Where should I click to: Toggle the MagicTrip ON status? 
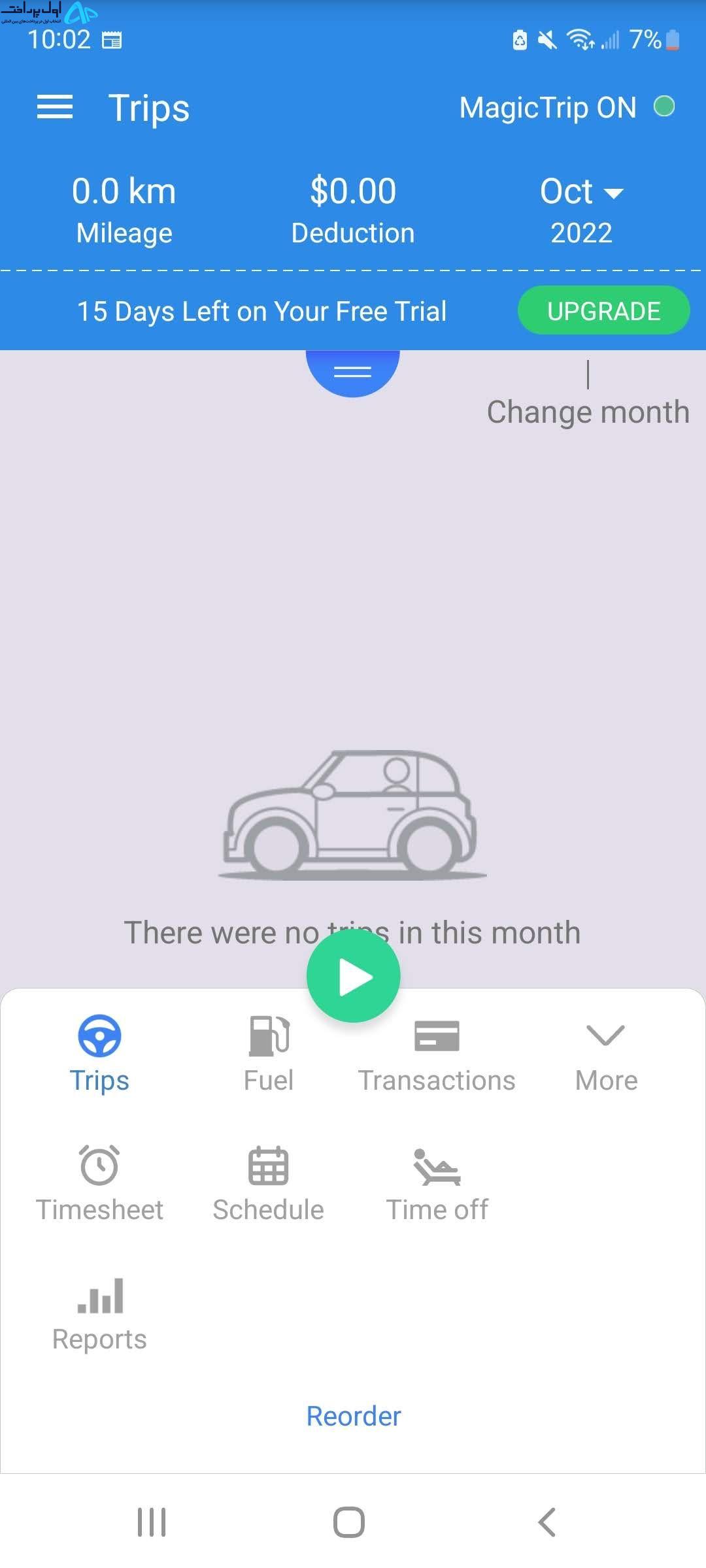pyautogui.click(x=567, y=107)
